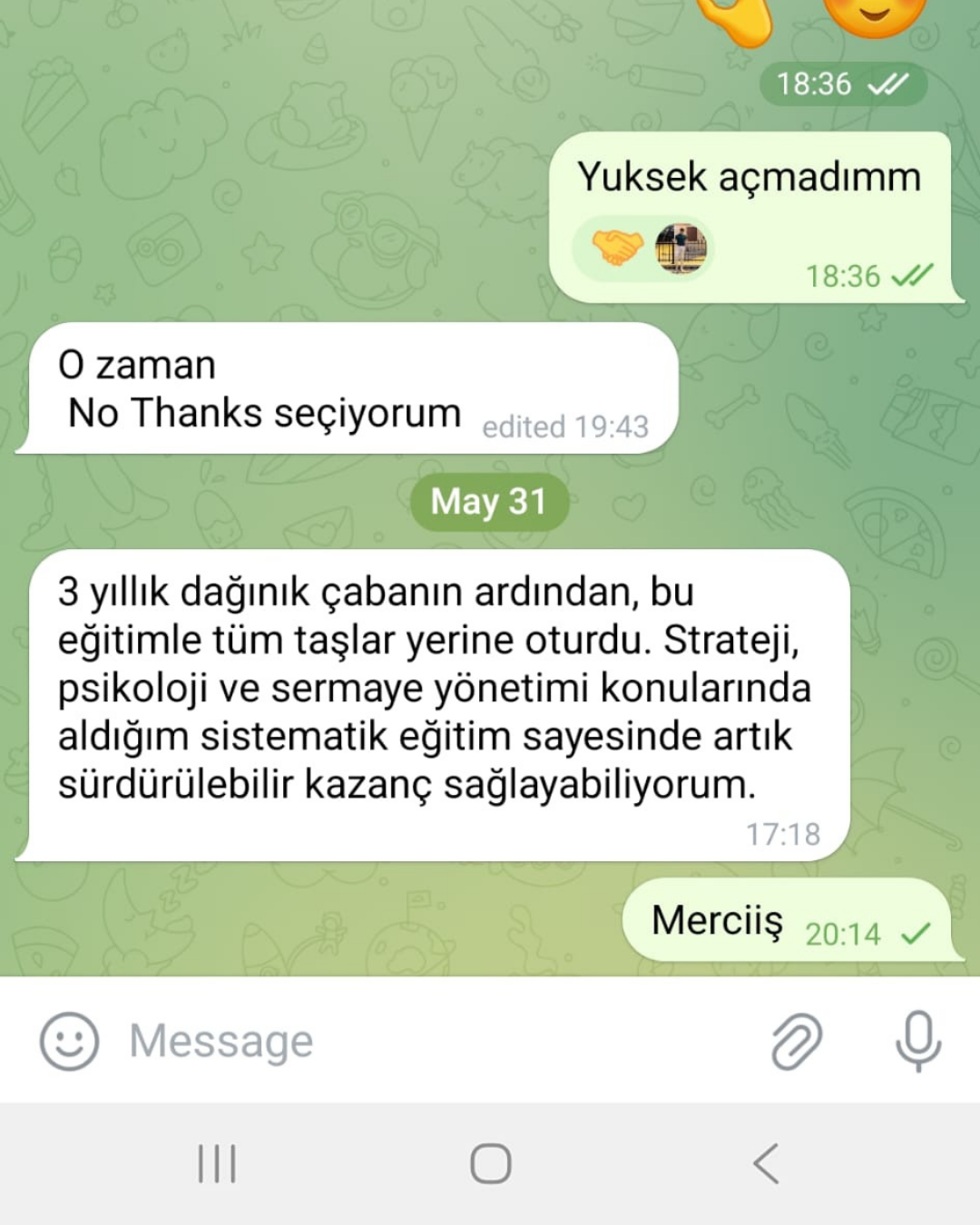Record a voice message with microphone
Screen dimensions: 980x1225
pyautogui.click(x=917, y=1041)
